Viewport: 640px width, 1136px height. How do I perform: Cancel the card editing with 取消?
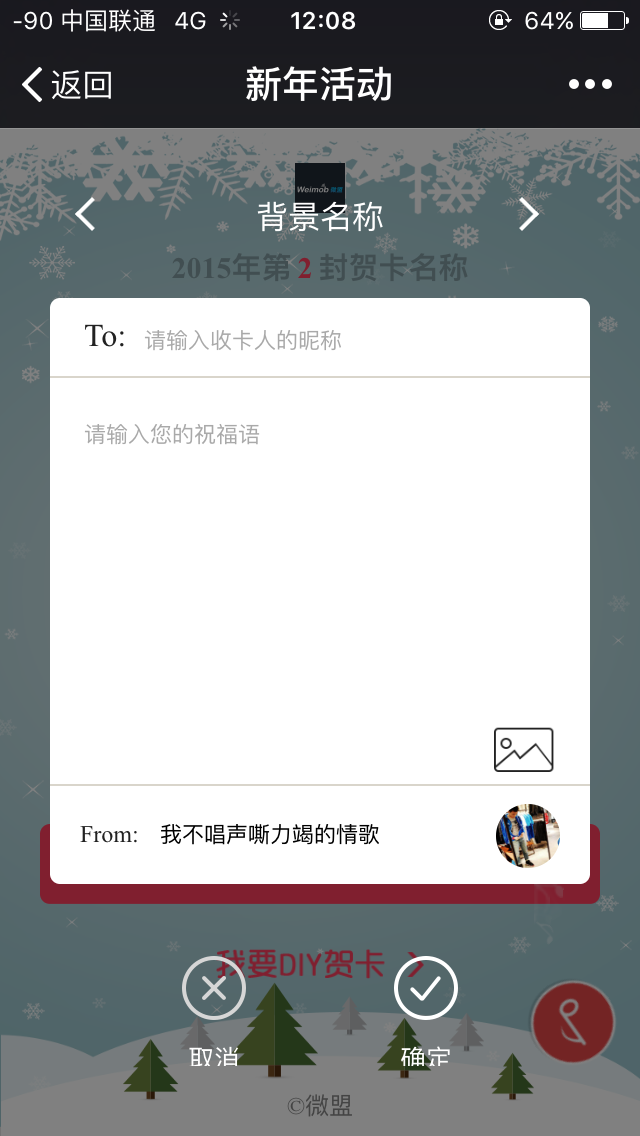(214, 989)
